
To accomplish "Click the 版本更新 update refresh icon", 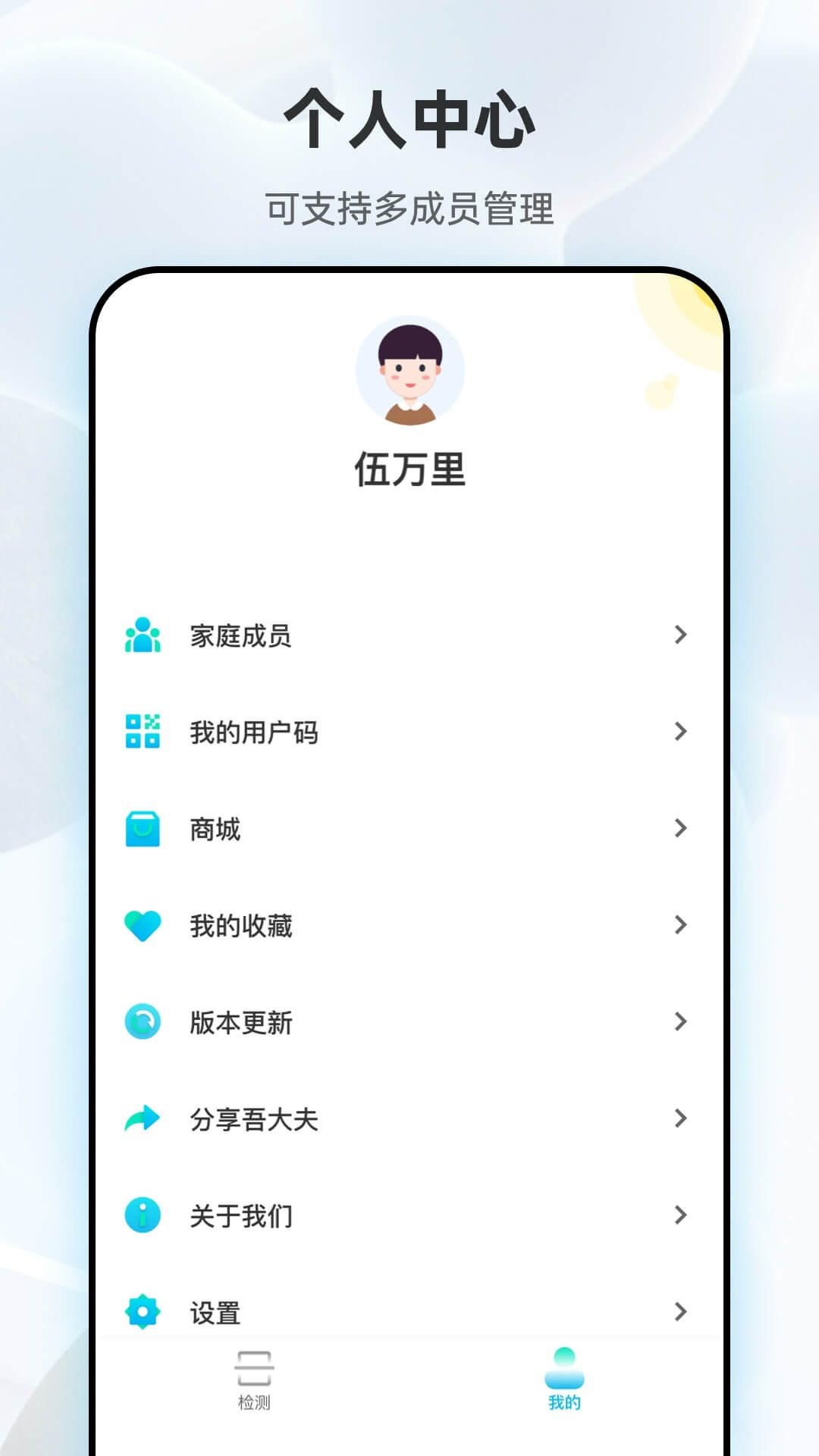I will 142,1022.
